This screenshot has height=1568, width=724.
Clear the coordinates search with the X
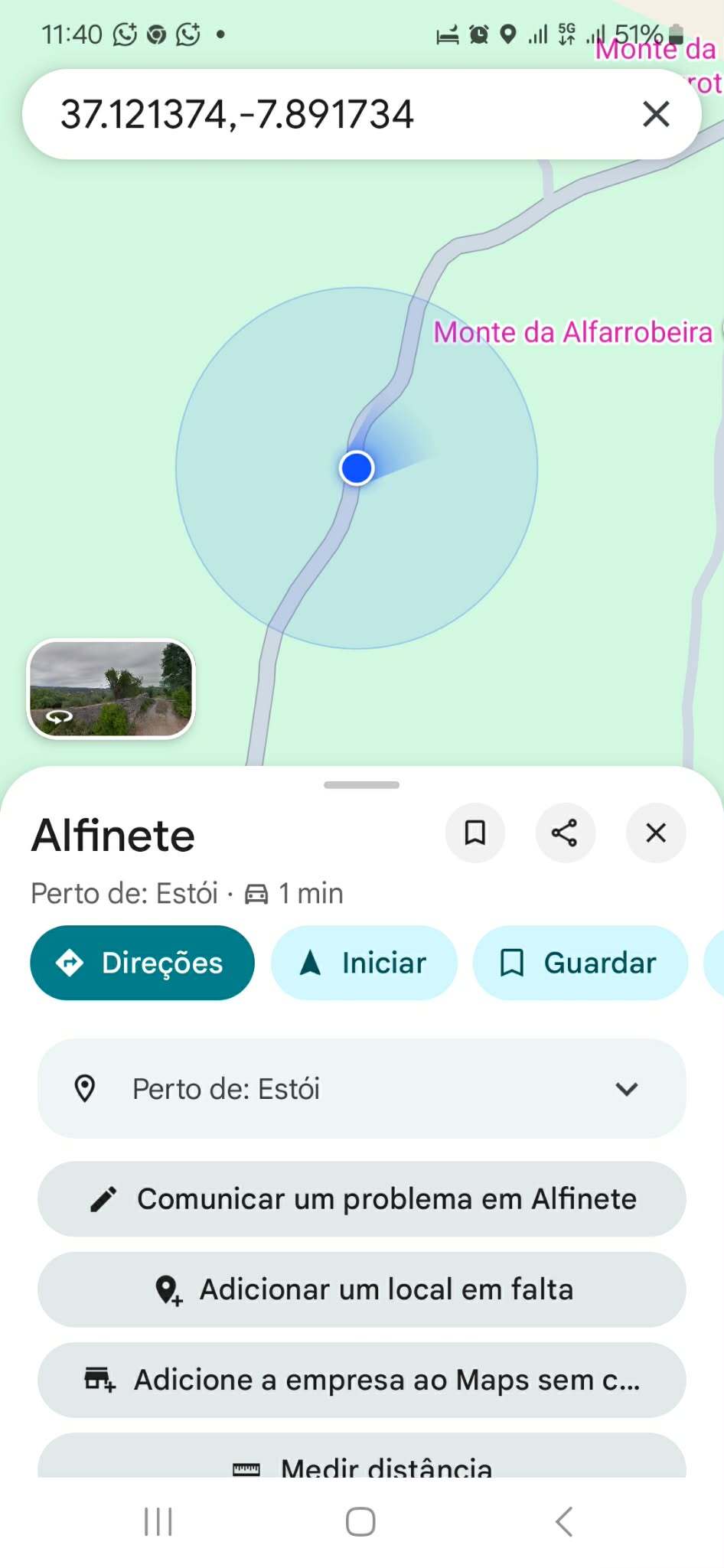tap(656, 114)
